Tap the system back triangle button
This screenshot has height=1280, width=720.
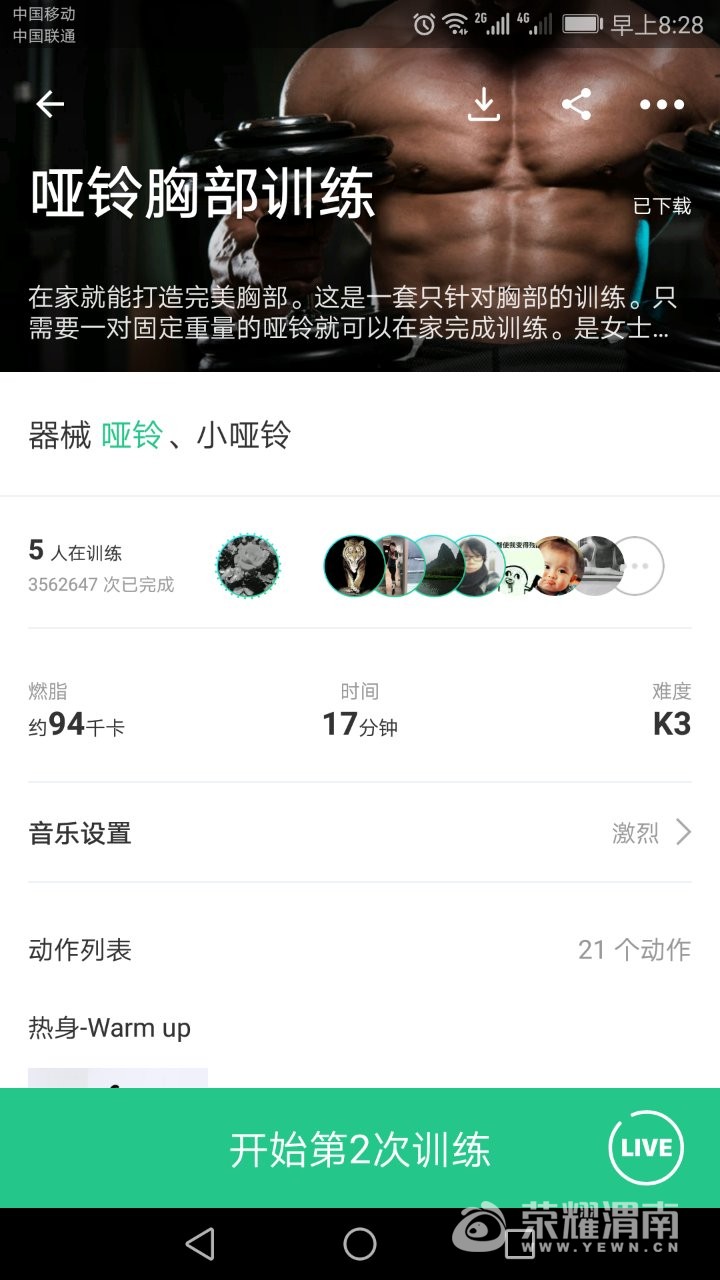201,1244
